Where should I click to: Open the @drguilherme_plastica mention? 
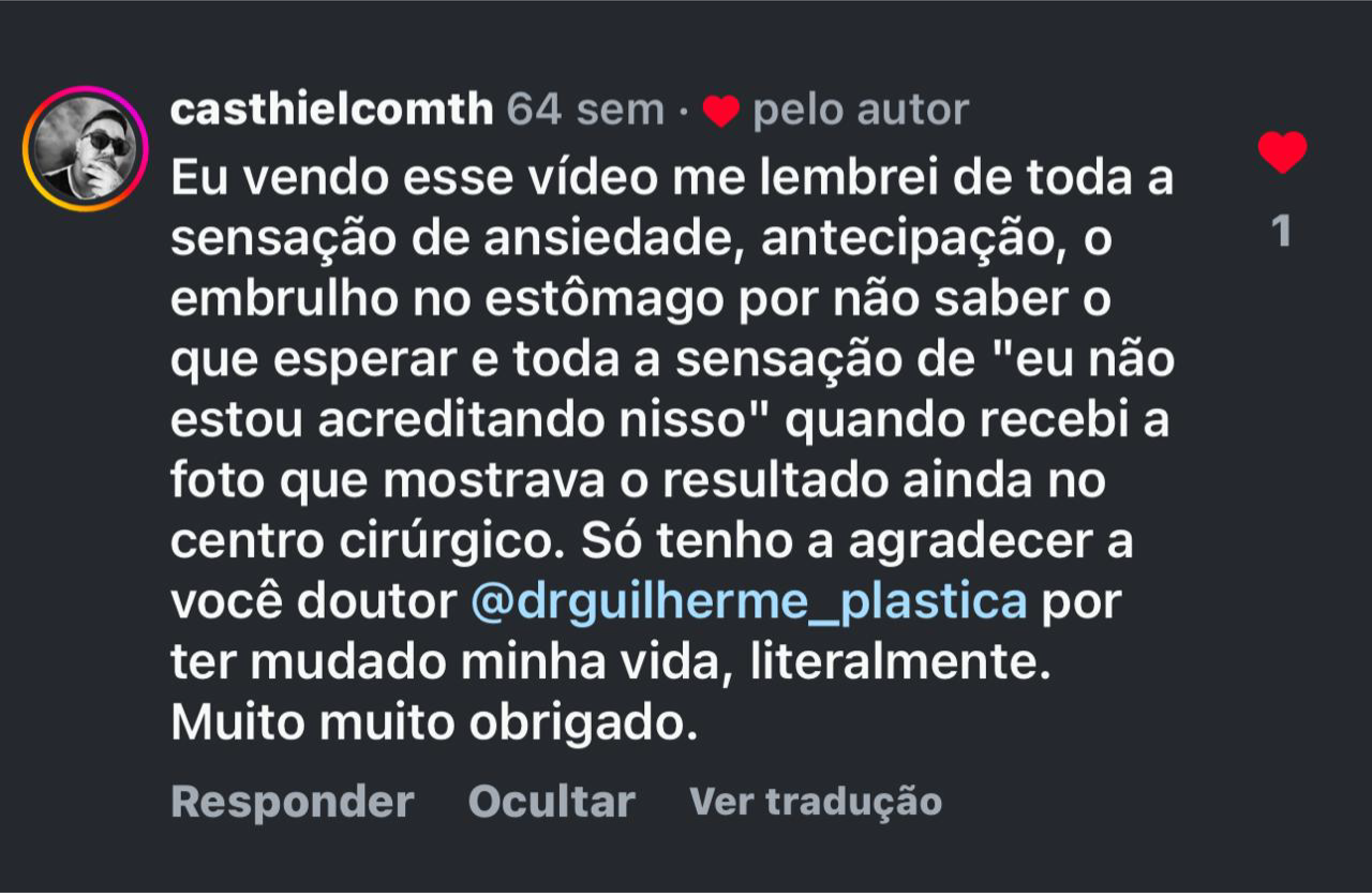(749, 602)
